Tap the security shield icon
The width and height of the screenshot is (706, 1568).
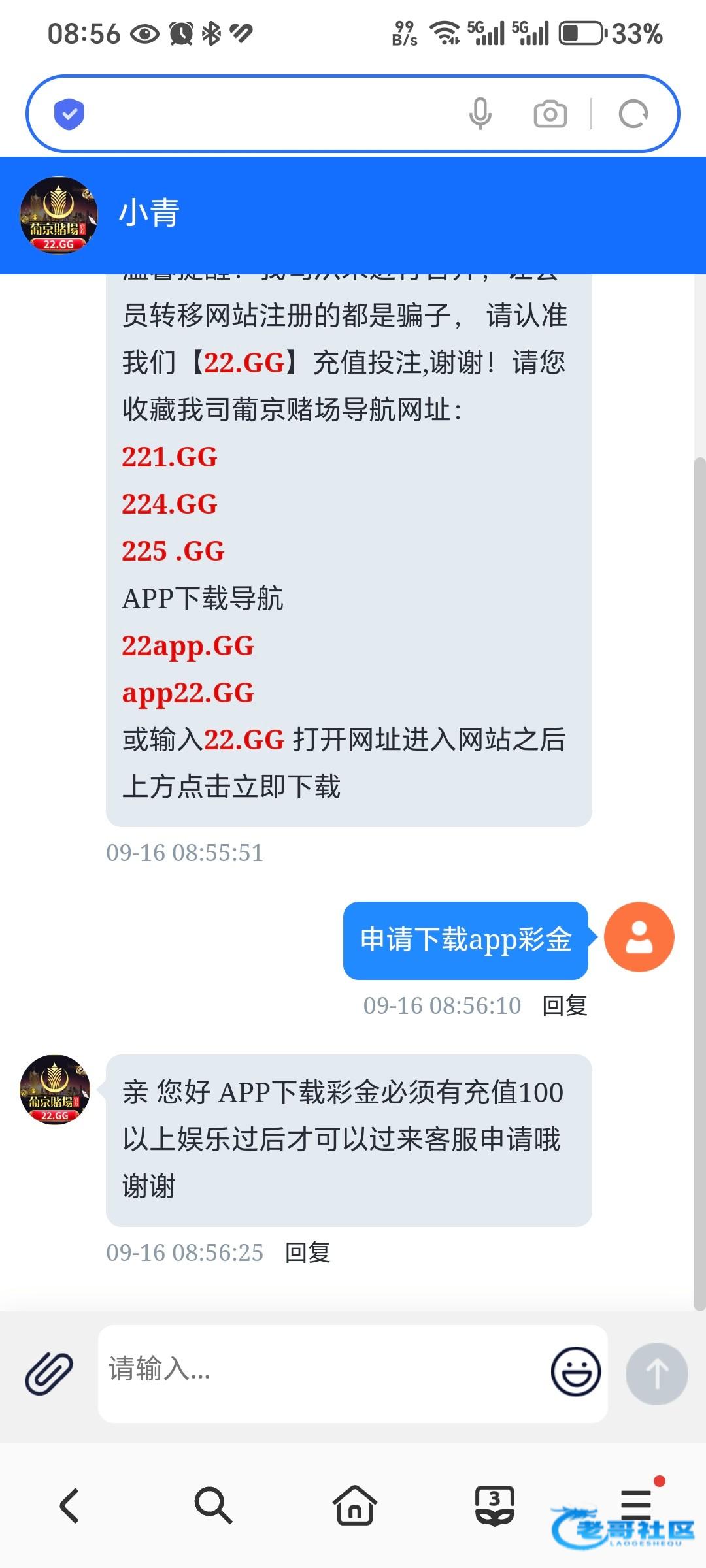[69, 114]
